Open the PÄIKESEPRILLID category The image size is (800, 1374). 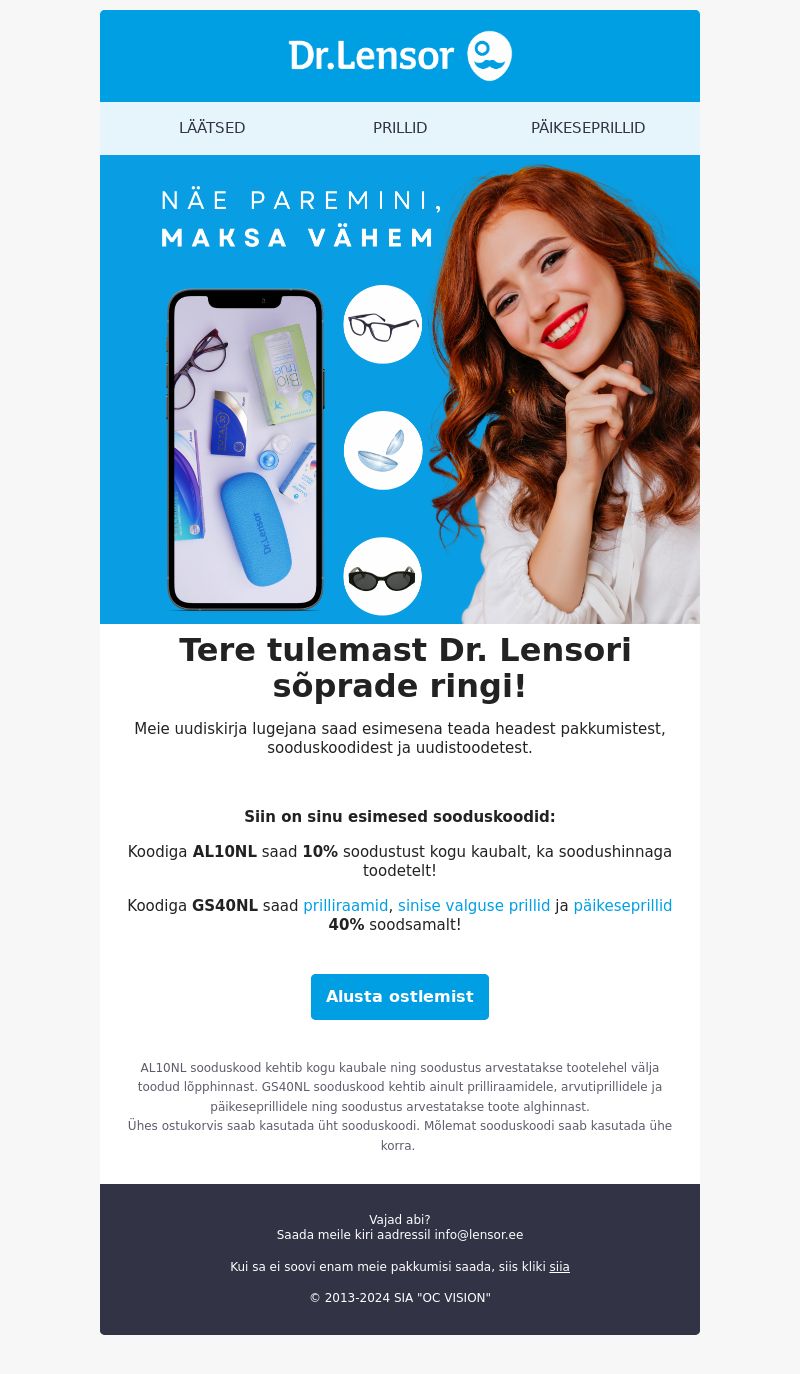pos(588,128)
